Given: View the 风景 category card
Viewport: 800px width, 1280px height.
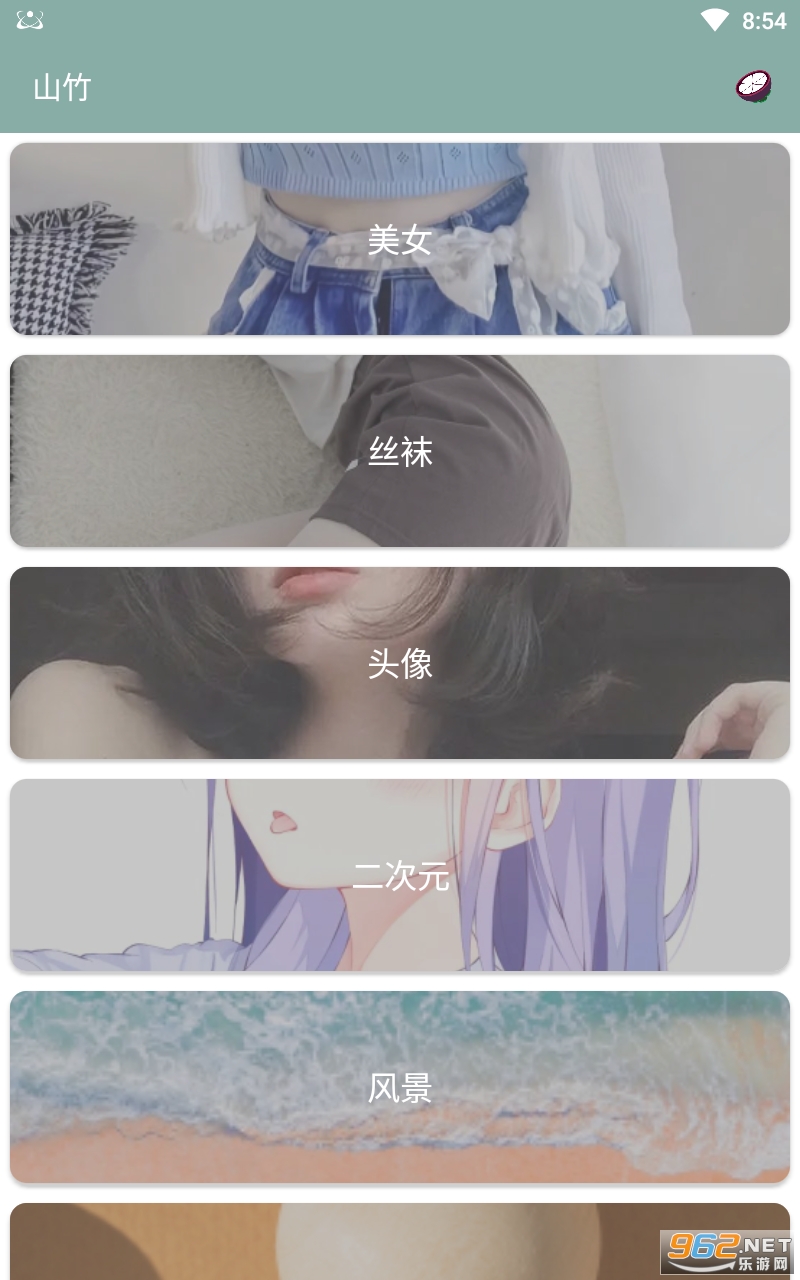Looking at the screenshot, I should click(x=400, y=1087).
